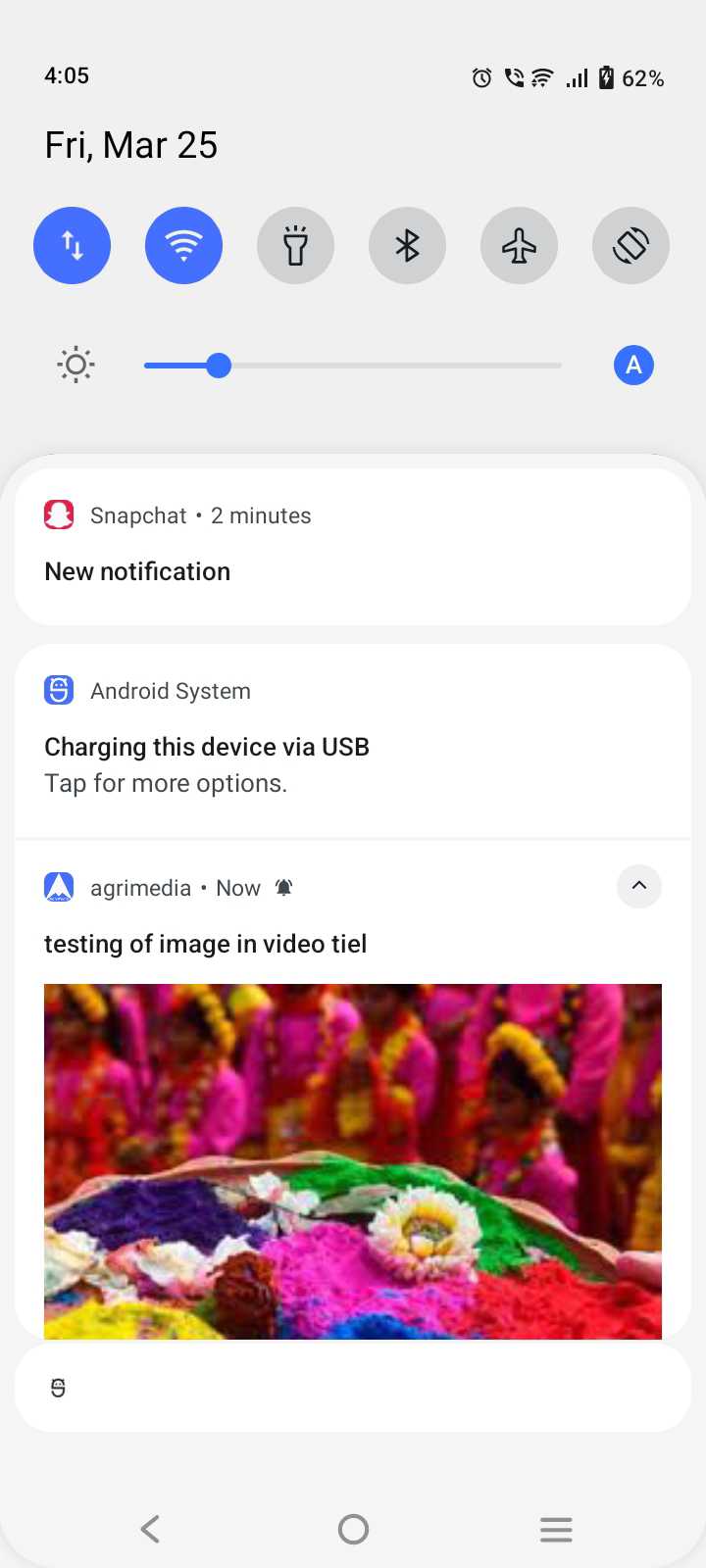The height and width of the screenshot is (1568, 706).
Task: Open the agrimedia notification image
Action: (353, 1161)
